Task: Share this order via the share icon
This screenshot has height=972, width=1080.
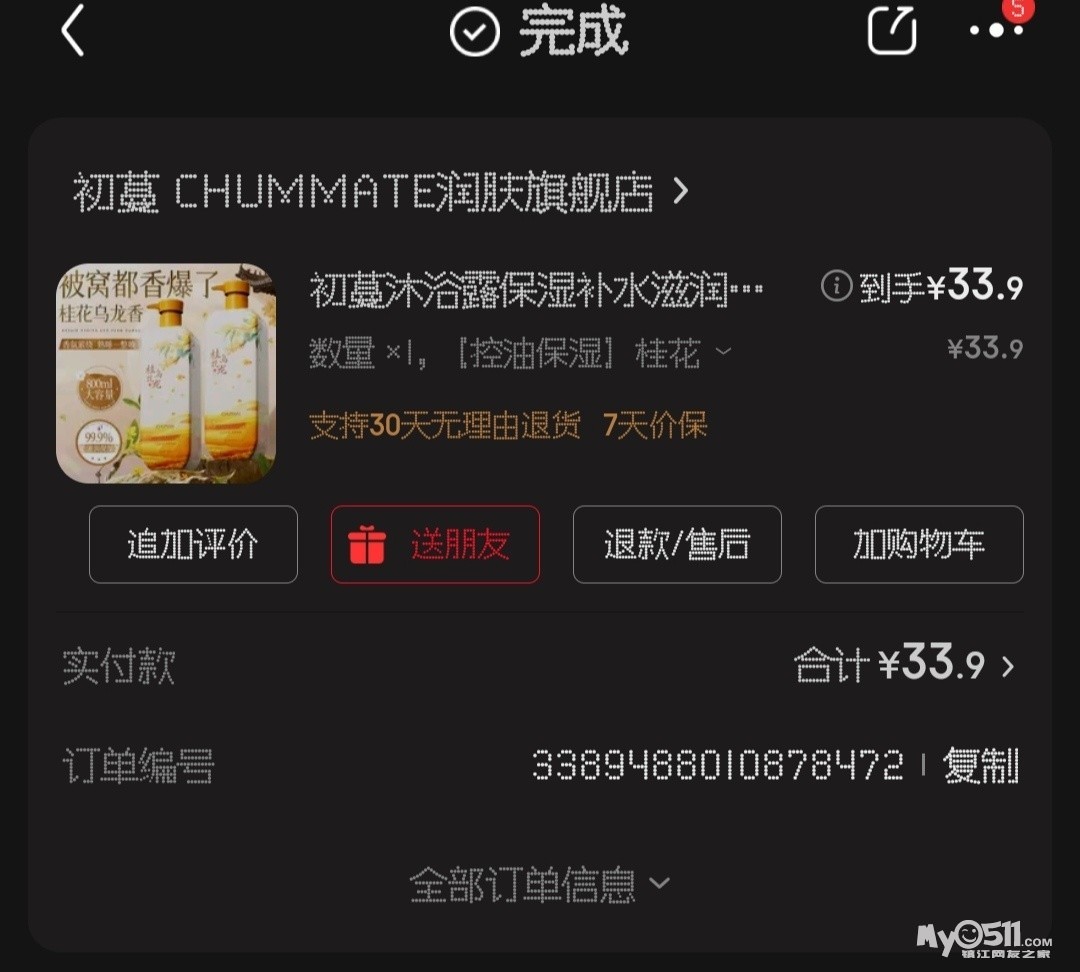Action: coord(892,30)
